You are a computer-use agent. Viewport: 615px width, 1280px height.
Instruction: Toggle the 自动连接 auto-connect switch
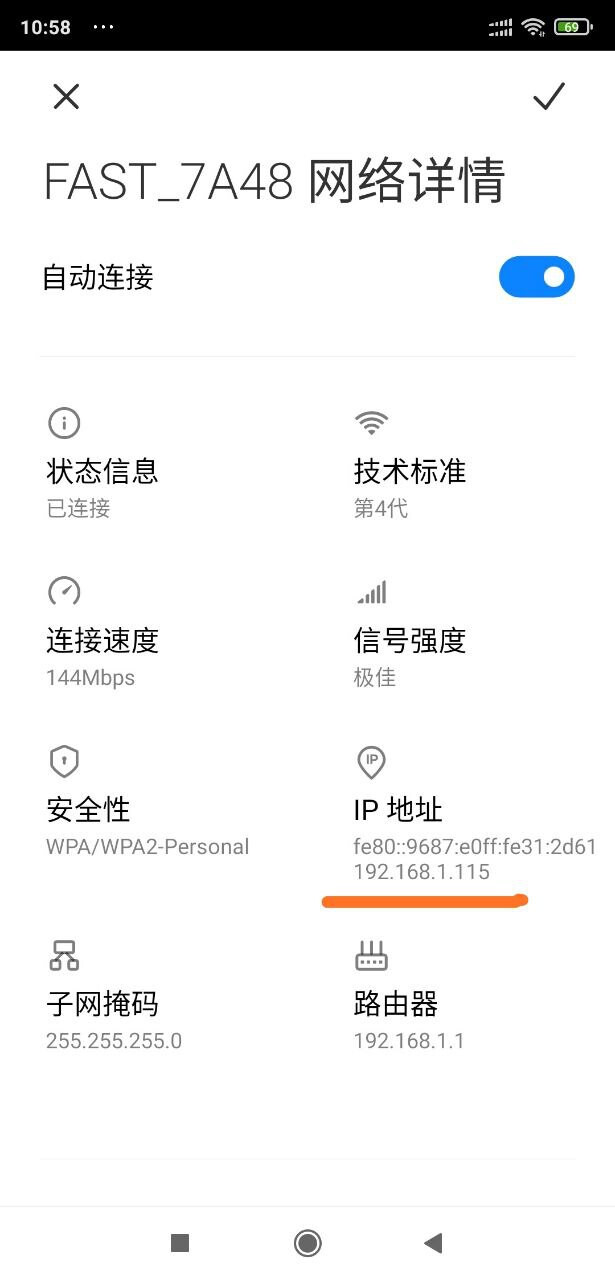pyautogui.click(x=537, y=277)
